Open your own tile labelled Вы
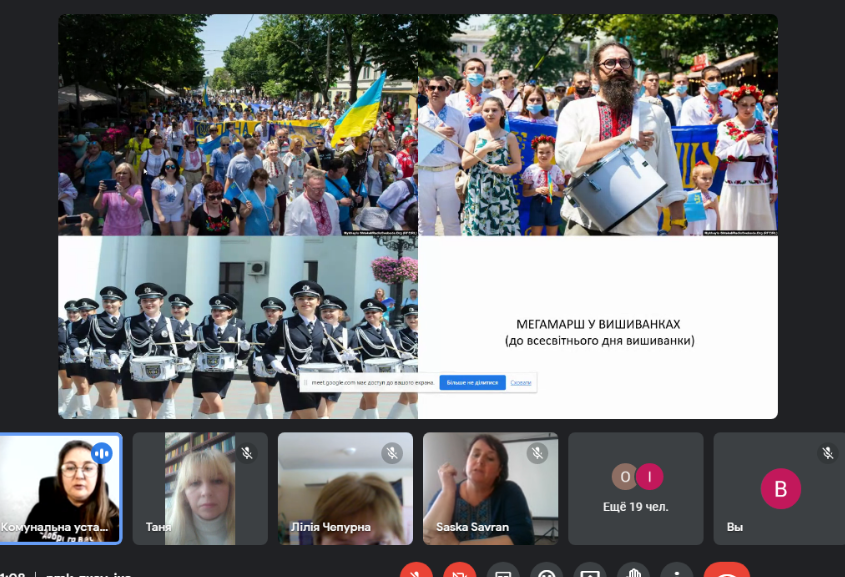Viewport: 845px width, 577px height. click(780, 487)
